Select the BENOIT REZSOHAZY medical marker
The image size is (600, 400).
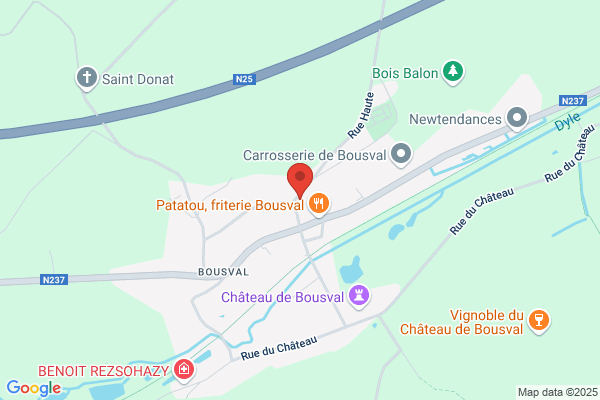coord(184,370)
